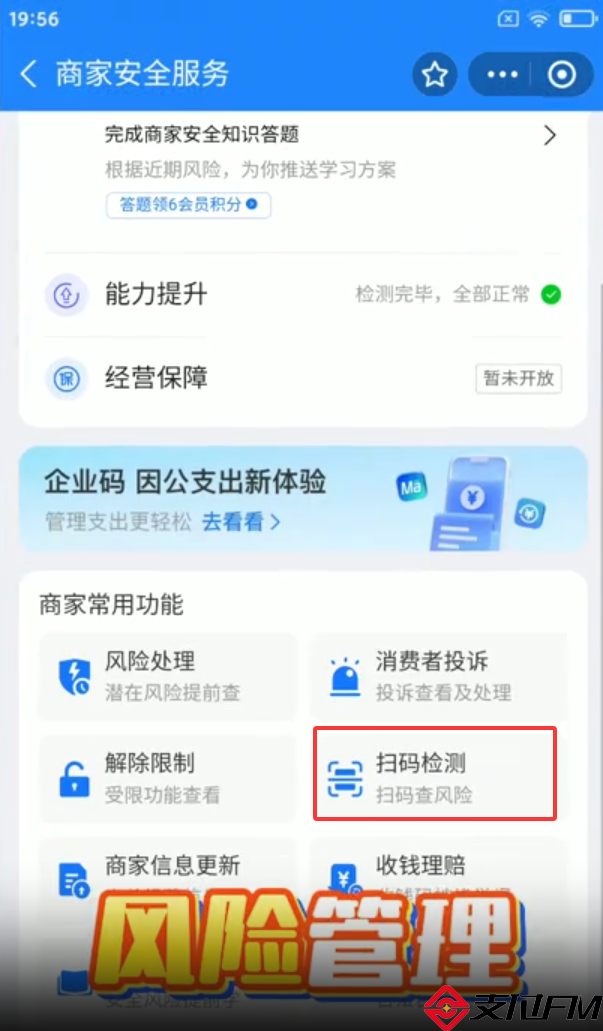The height and width of the screenshot is (1031, 603).
Task: Tap 去看看 on 企业码 banner
Action: tap(241, 521)
